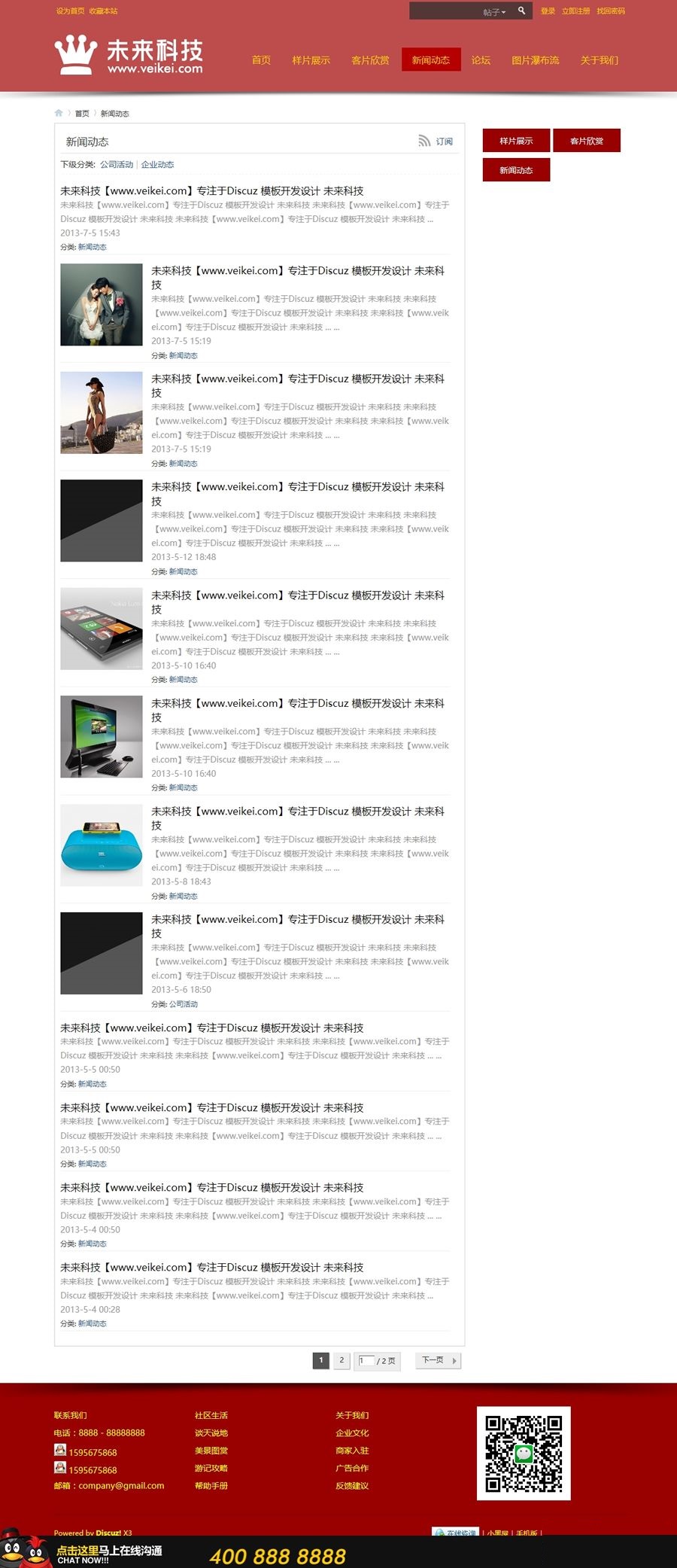Viewport: 677px width, 1568px height.
Task: Open 图片瀑布流 navigation item
Action: coord(535,60)
